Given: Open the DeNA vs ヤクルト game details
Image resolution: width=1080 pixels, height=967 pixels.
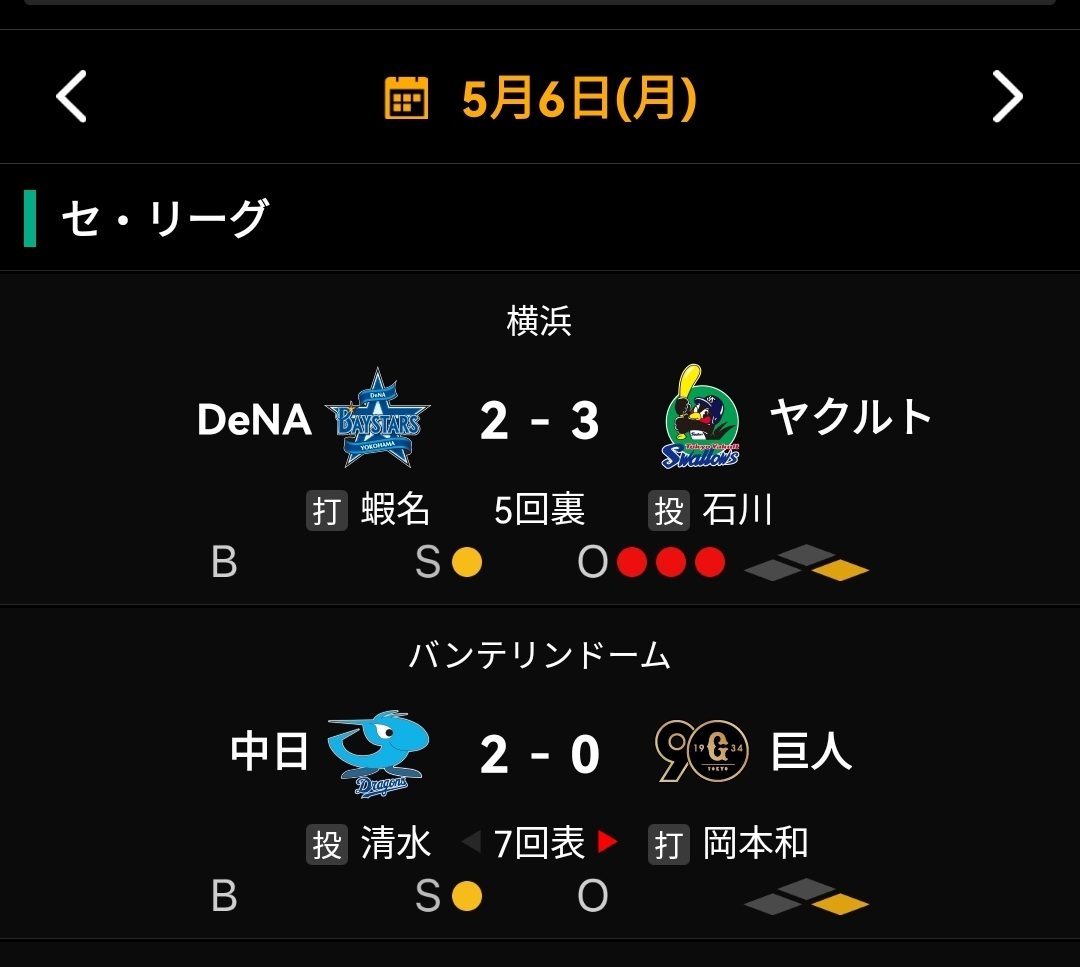Looking at the screenshot, I should (540, 440).
